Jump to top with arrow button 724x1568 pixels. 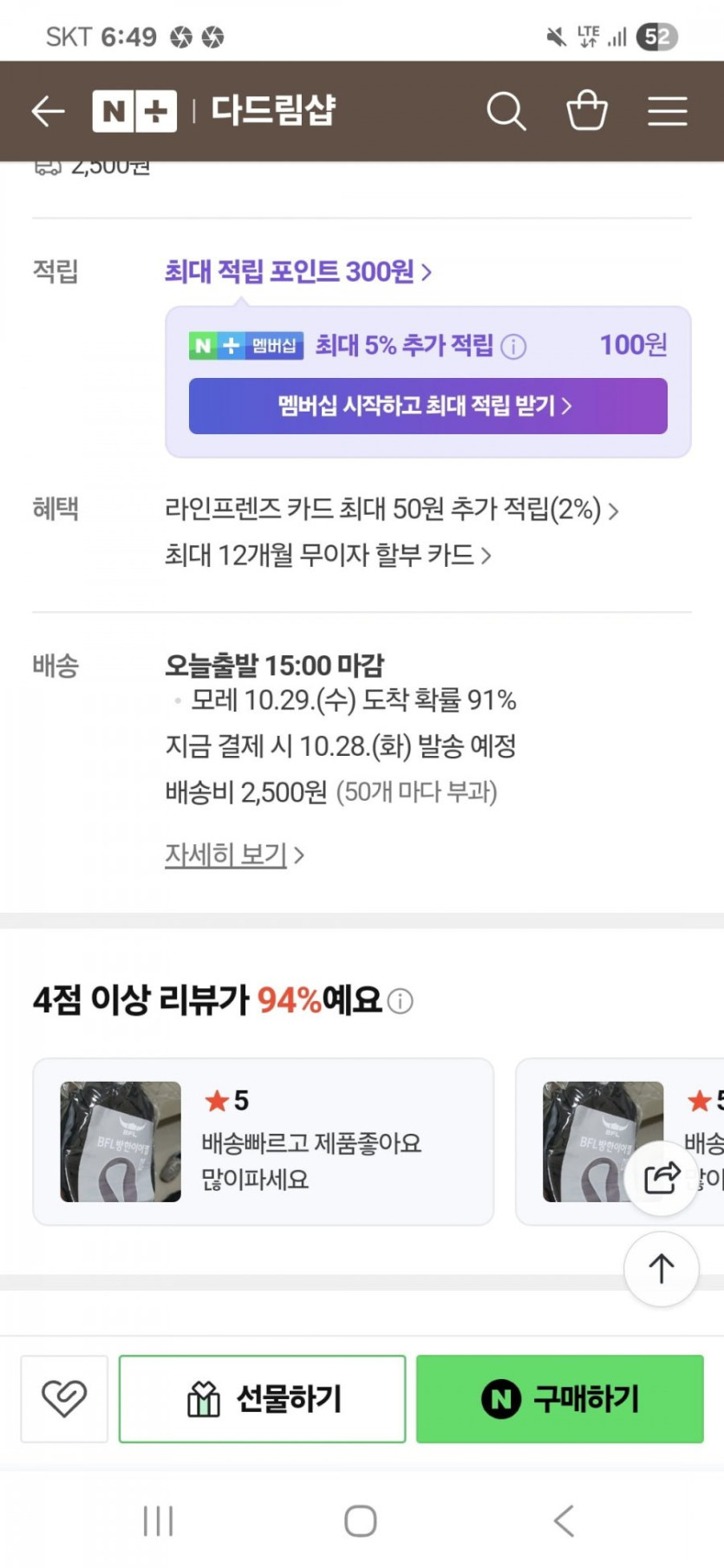click(x=662, y=1268)
